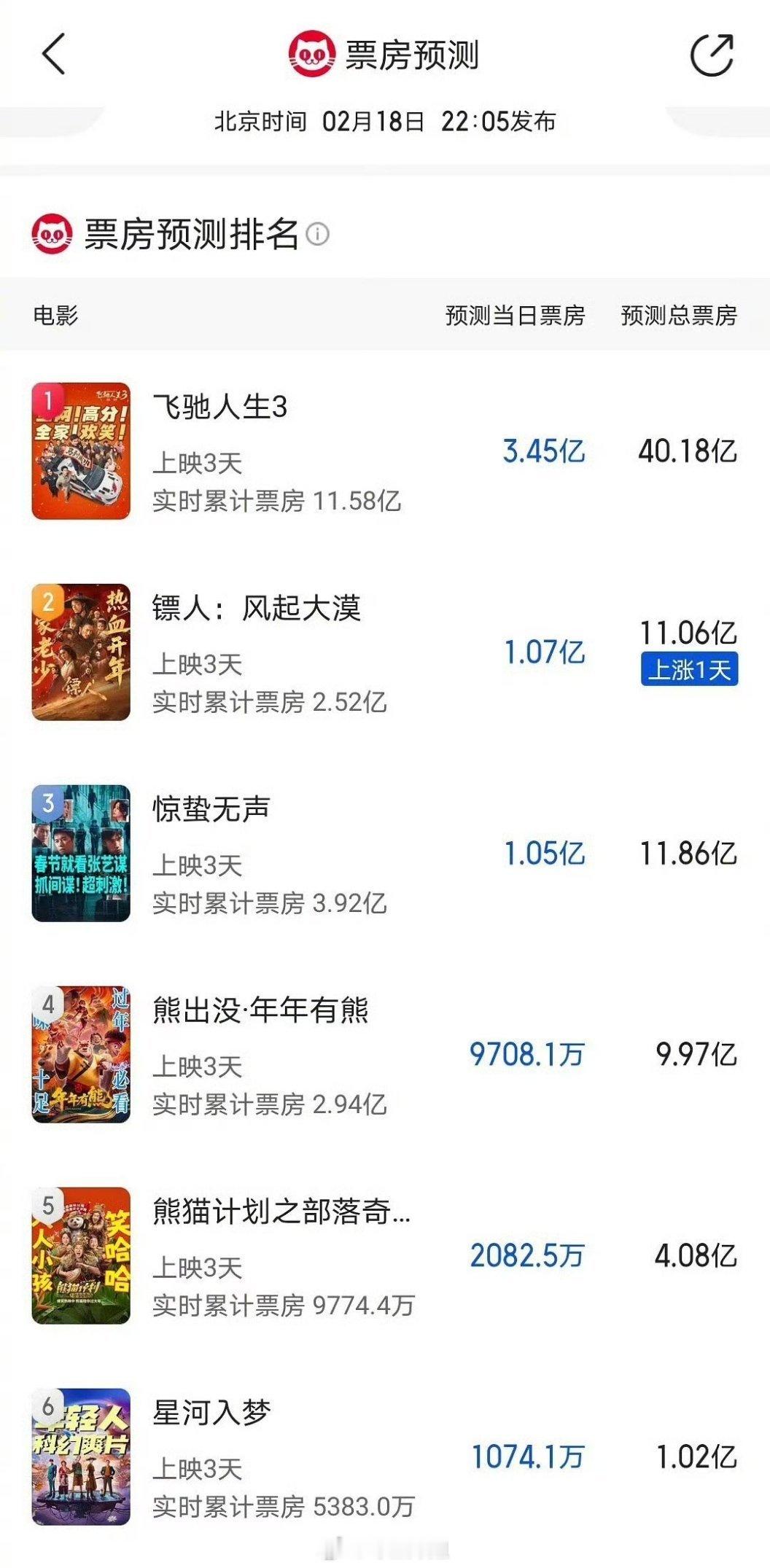Screen dimensions: 770x1568
Task: Open the info tooltip next to 票房预测排名
Action: point(319,233)
